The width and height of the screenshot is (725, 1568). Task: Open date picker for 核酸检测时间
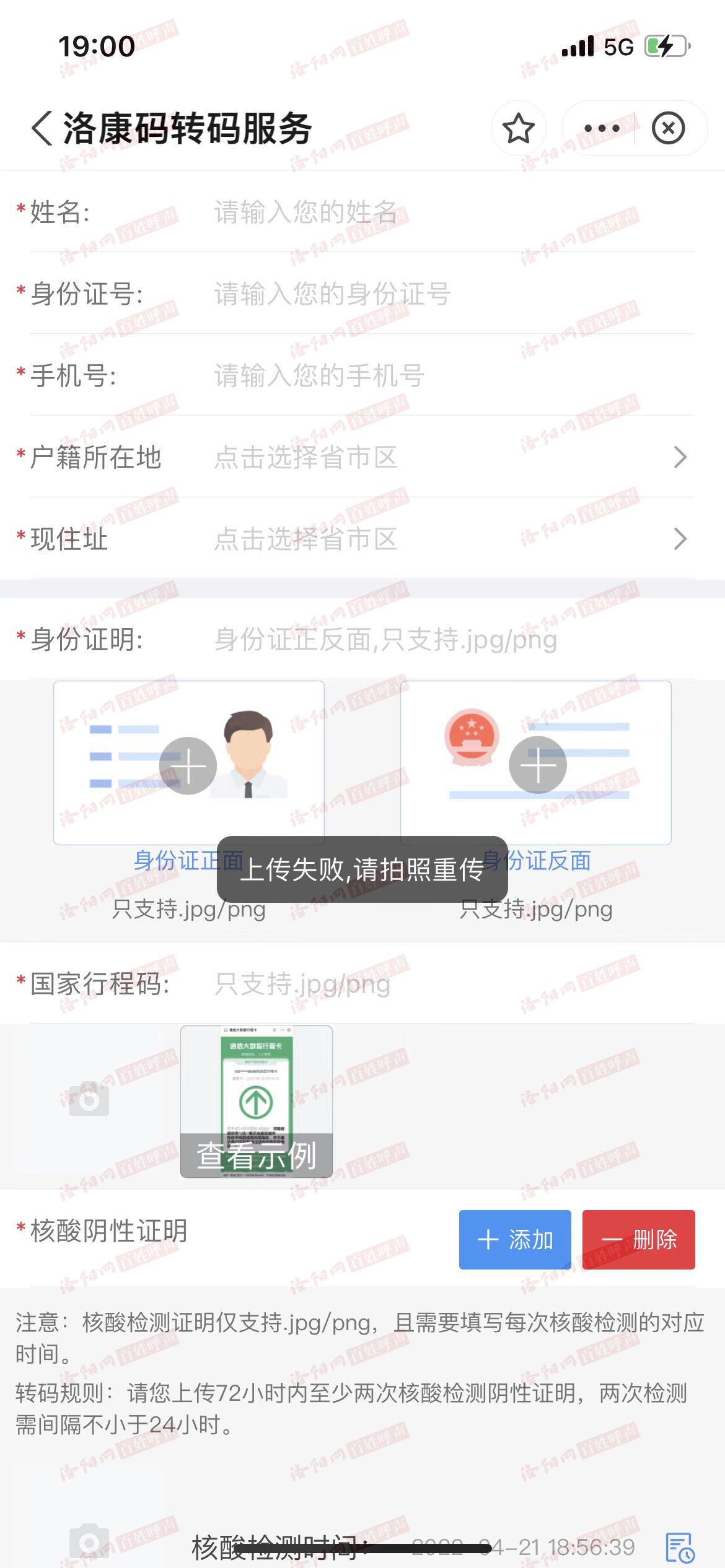[x=679, y=1547]
